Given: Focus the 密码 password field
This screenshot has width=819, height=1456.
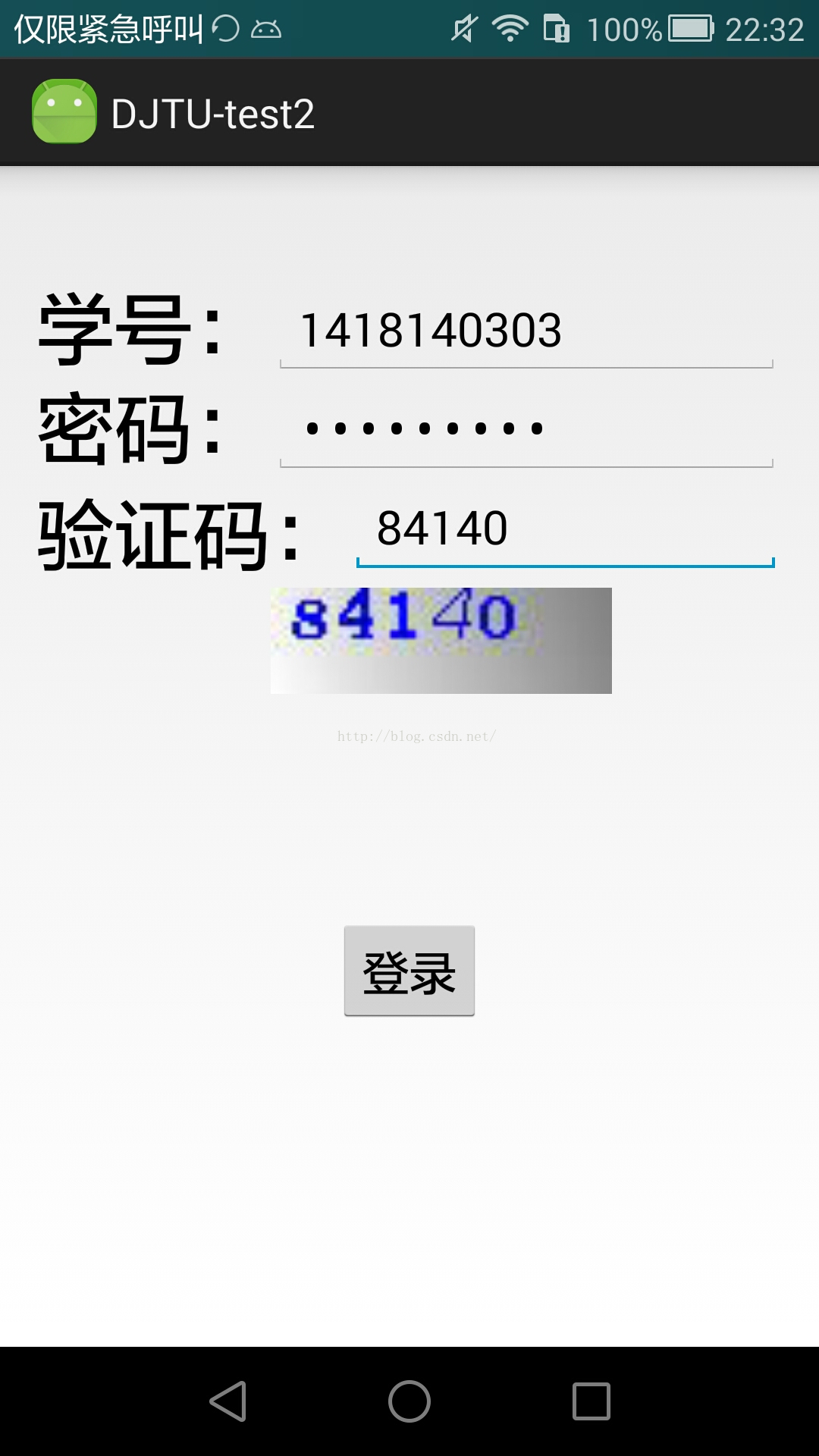Looking at the screenshot, I should coord(526,429).
